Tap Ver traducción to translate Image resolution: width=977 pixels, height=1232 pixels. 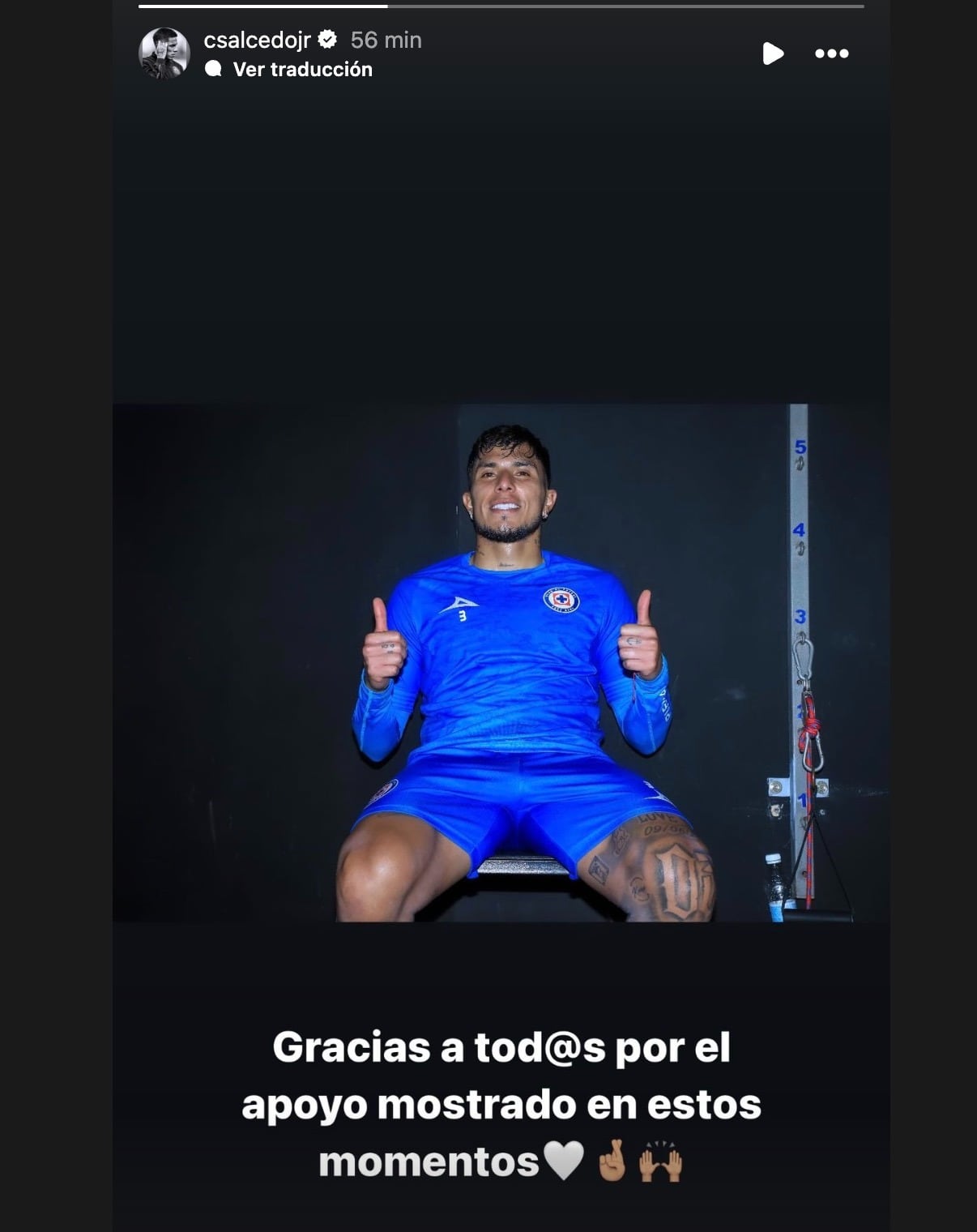pyautogui.click(x=302, y=70)
